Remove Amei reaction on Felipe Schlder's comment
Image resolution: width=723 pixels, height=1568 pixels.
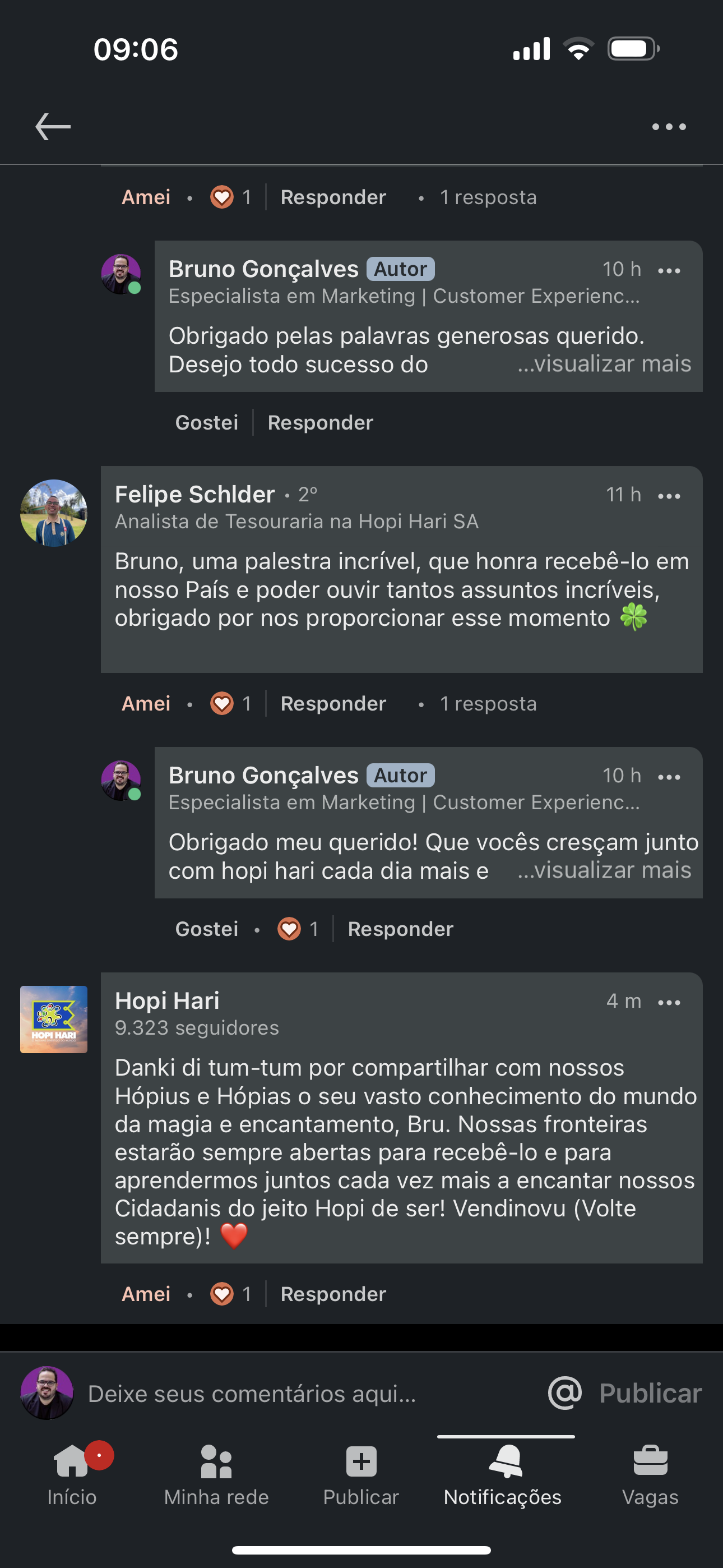[146, 704]
